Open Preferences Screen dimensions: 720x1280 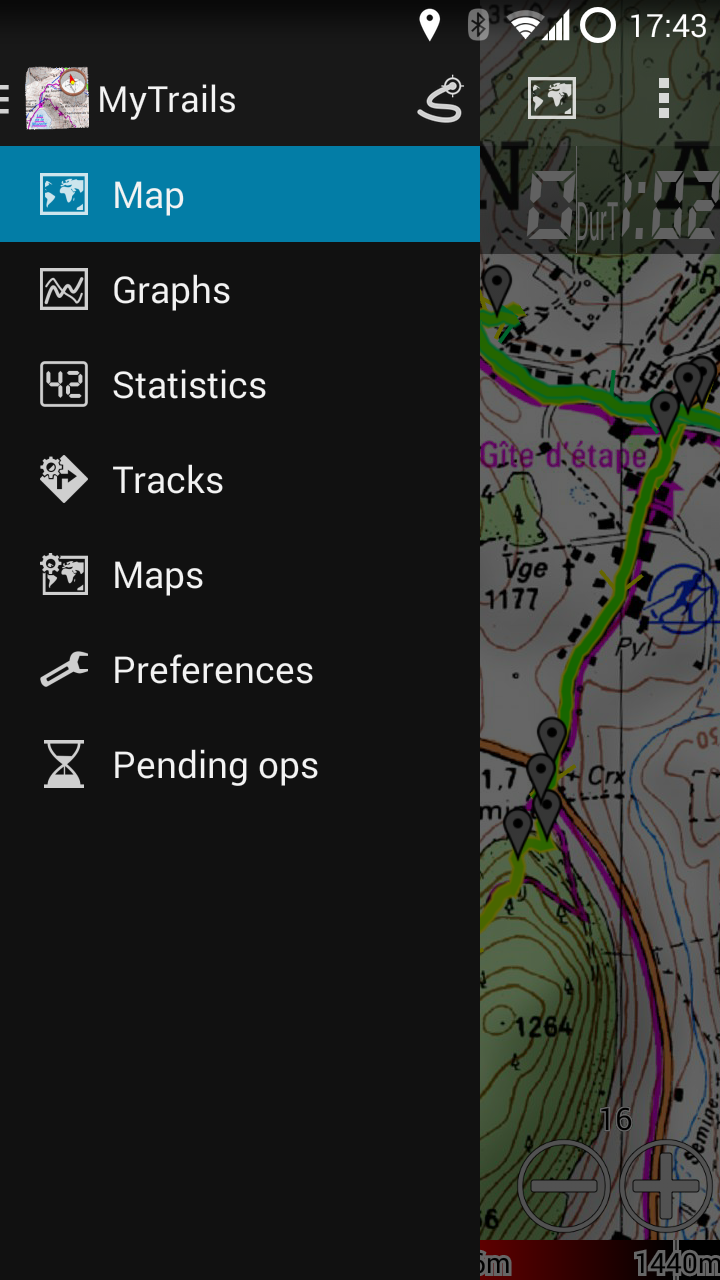click(240, 670)
